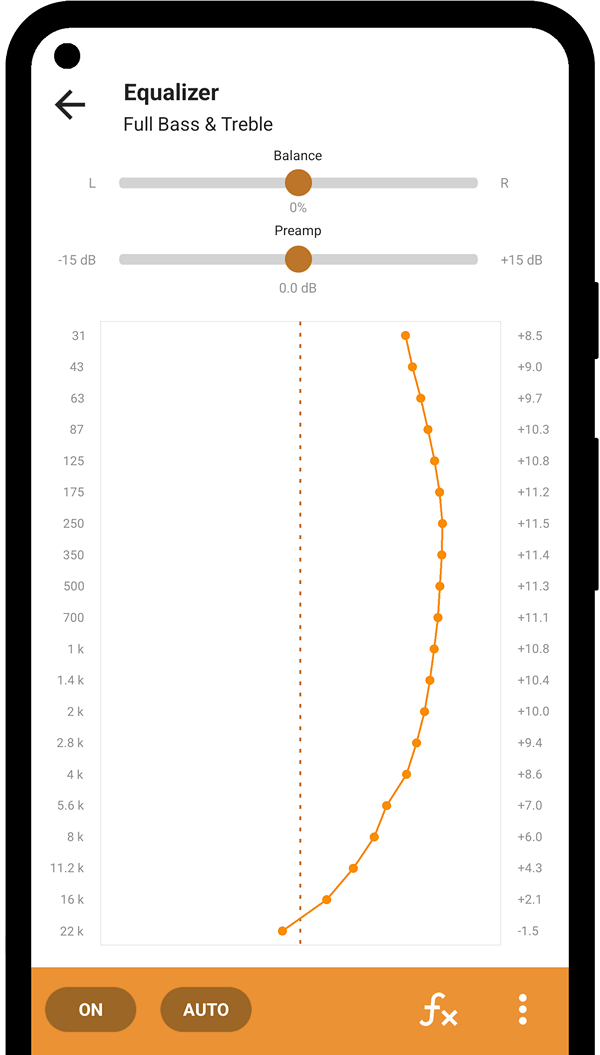Tap the 22 k band point
Viewport: 600px width, 1055px height.
tap(282, 931)
